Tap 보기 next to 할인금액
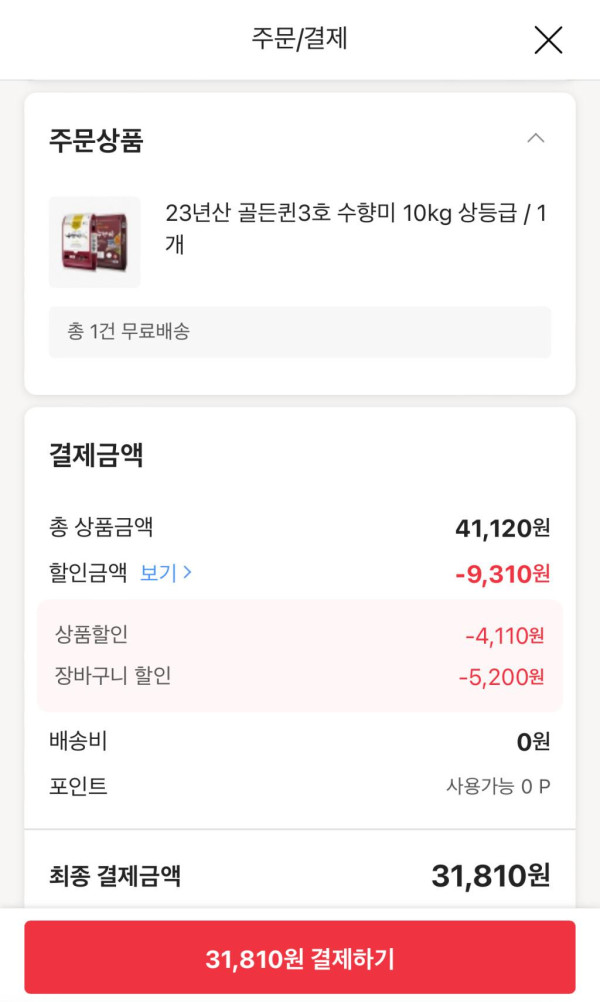Viewport: 600px width, 1002px height. click(x=166, y=573)
